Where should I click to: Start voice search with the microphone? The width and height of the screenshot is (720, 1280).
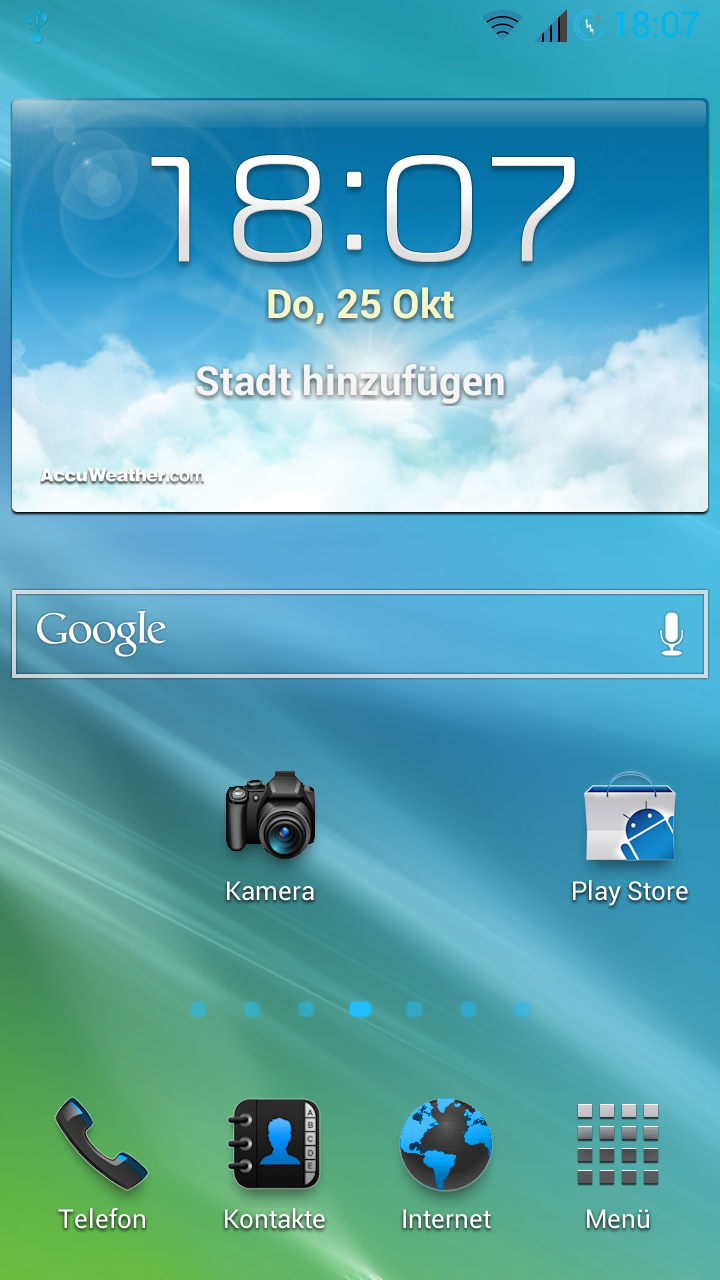[672, 634]
